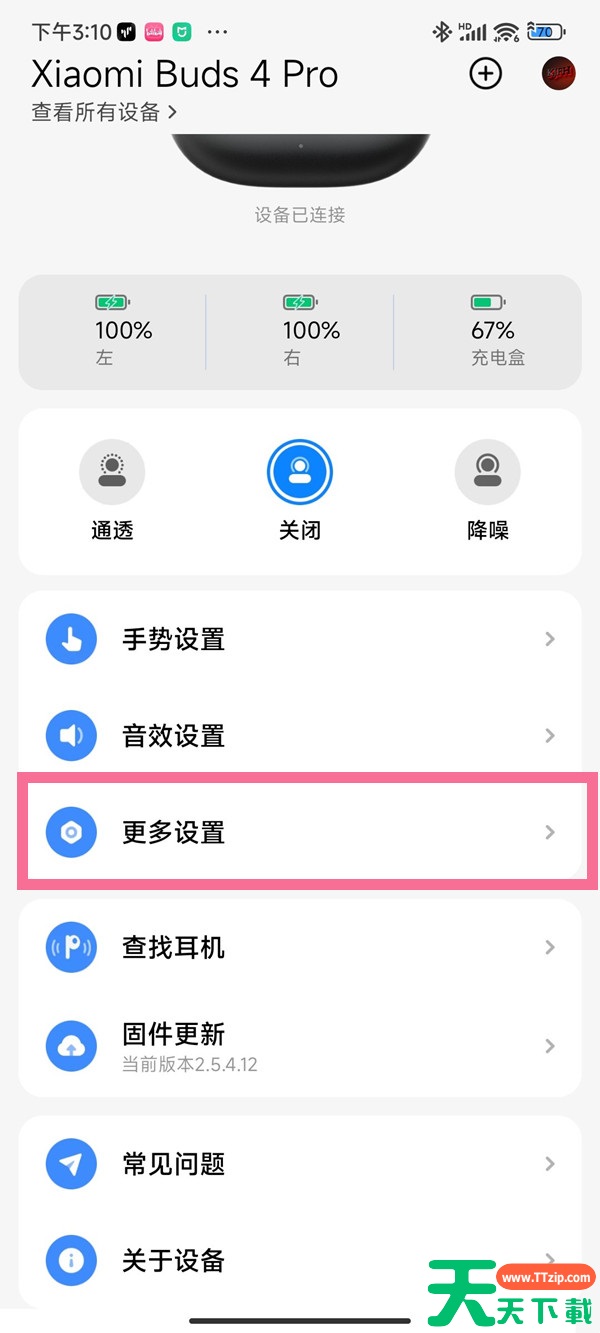
Task: Check 固件更新 firmware update
Action: coord(300,1045)
